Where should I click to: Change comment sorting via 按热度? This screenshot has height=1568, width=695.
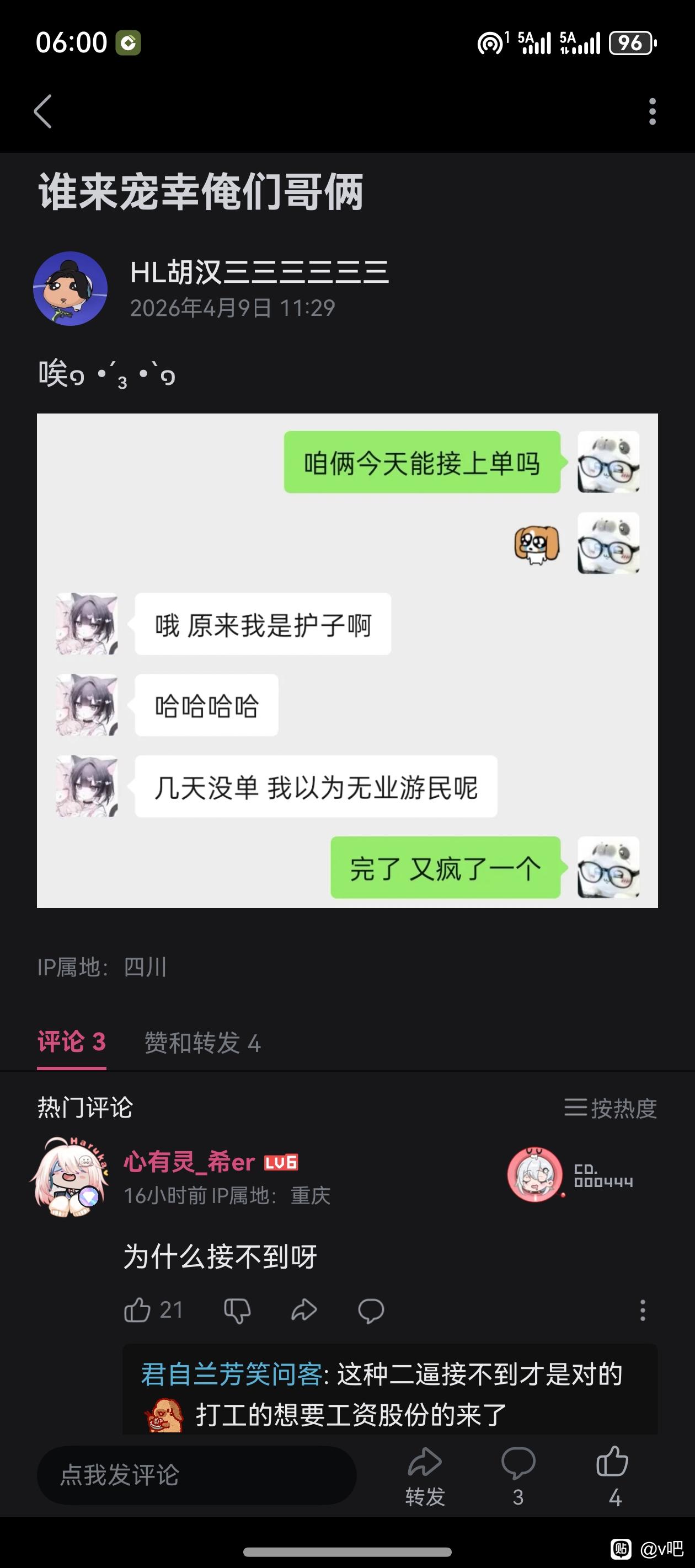click(x=611, y=1107)
